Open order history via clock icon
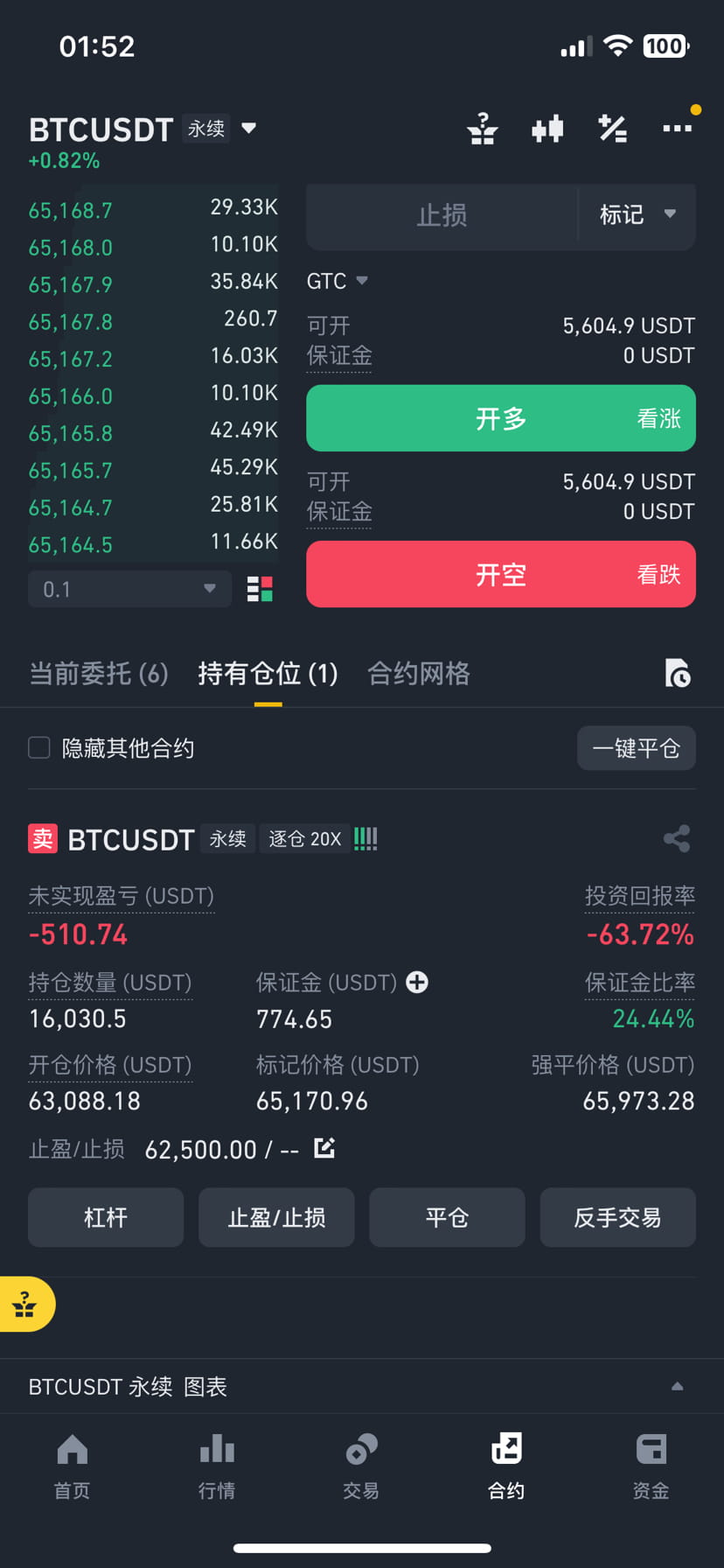The height and width of the screenshot is (1568, 724). click(x=678, y=674)
